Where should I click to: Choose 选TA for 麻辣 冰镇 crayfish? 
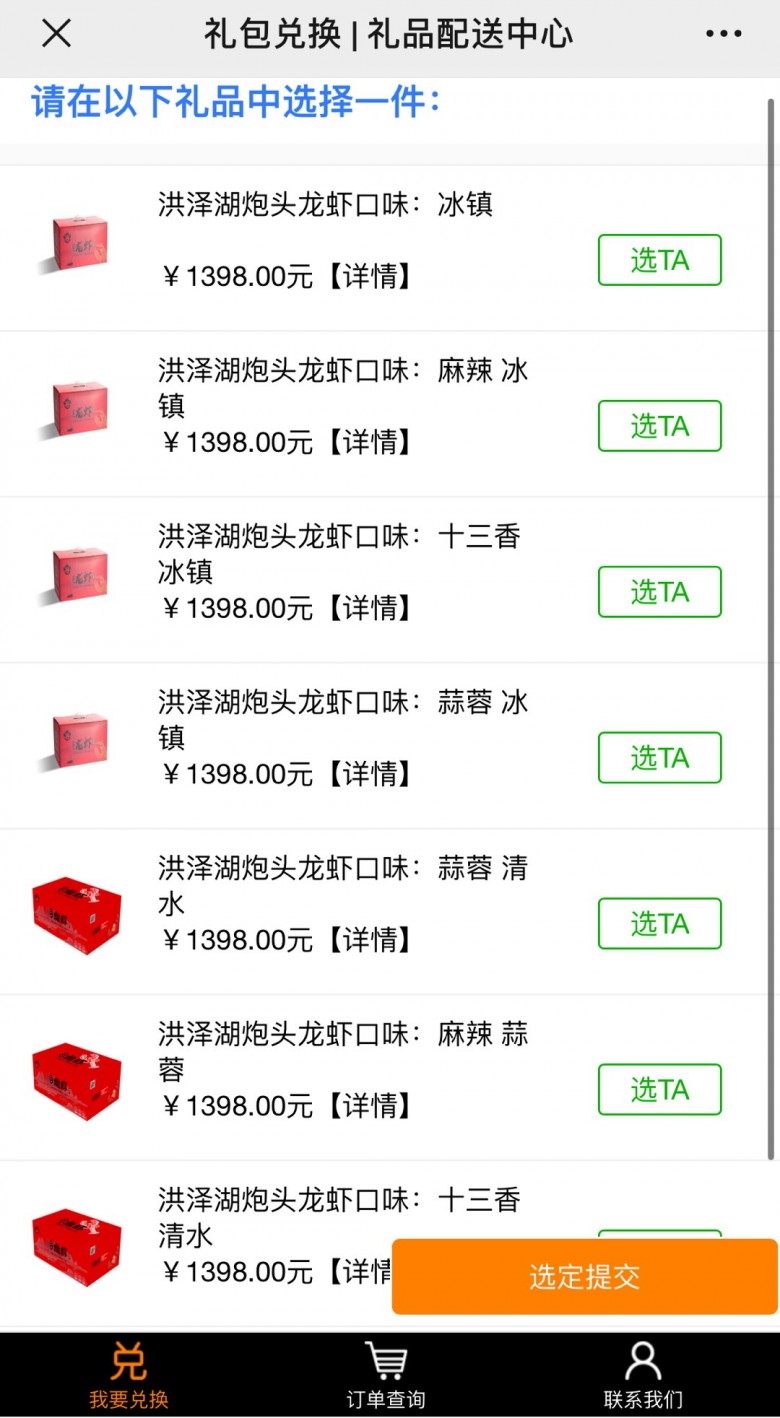click(x=659, y=426)
